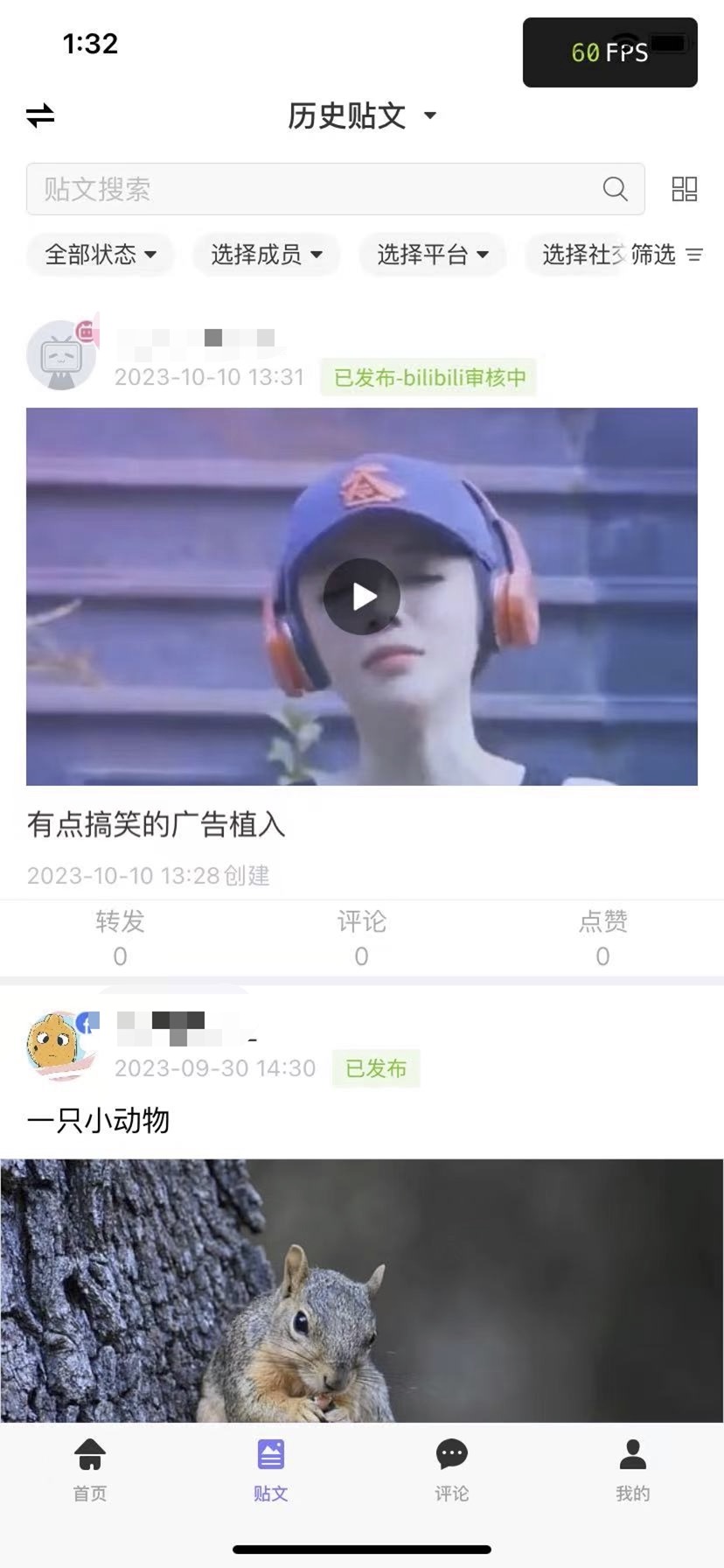Expand the 历史贴文 title dropdown
The image size is (724, 1568).
(x=361, y=115)
